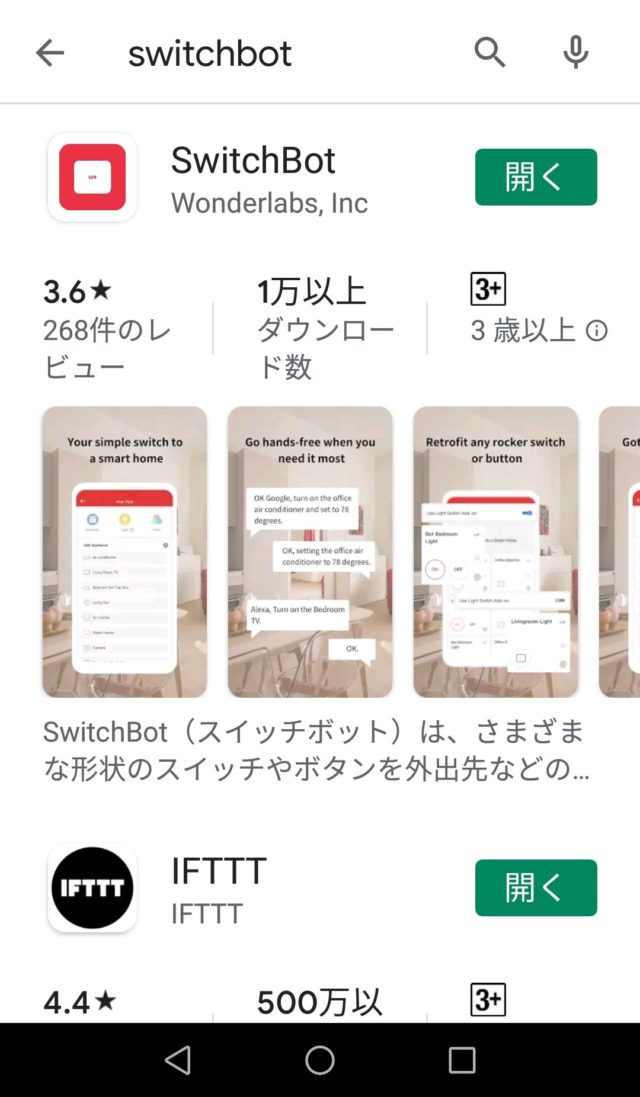640x1097 pixels.
Task: Open the IFTTT app via 開く button
Action: click(x=536, y=887)
